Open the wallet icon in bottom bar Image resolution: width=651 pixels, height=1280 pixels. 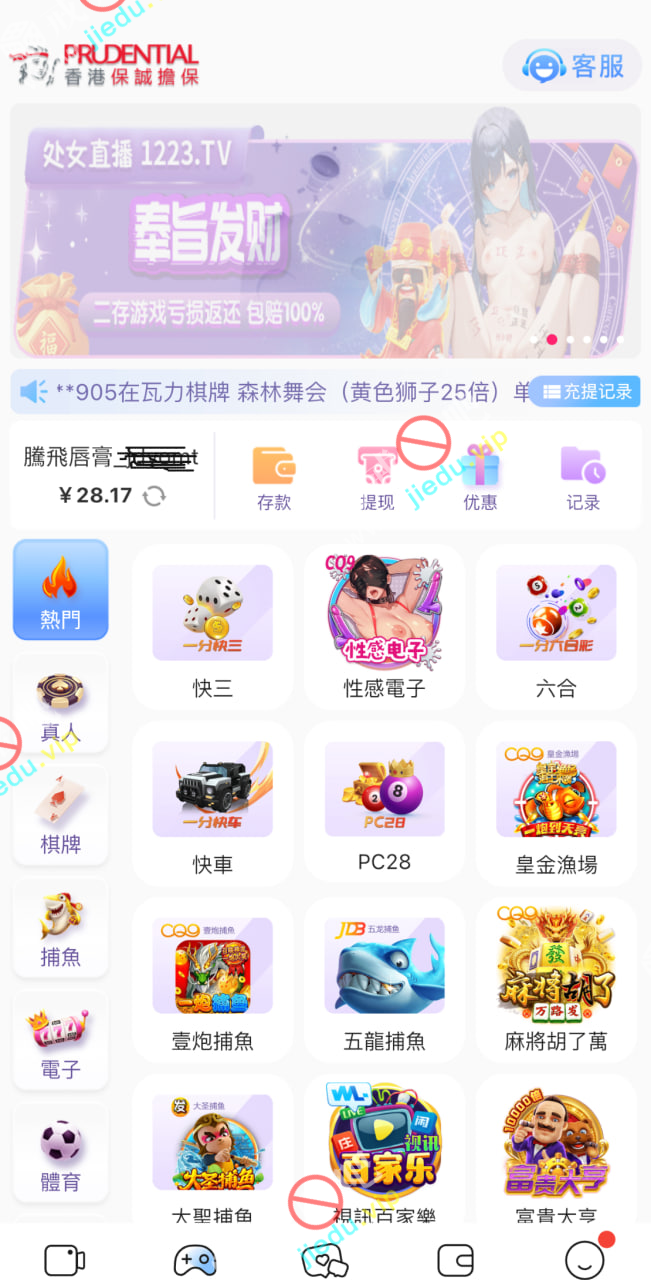(x=455, y=1258)
